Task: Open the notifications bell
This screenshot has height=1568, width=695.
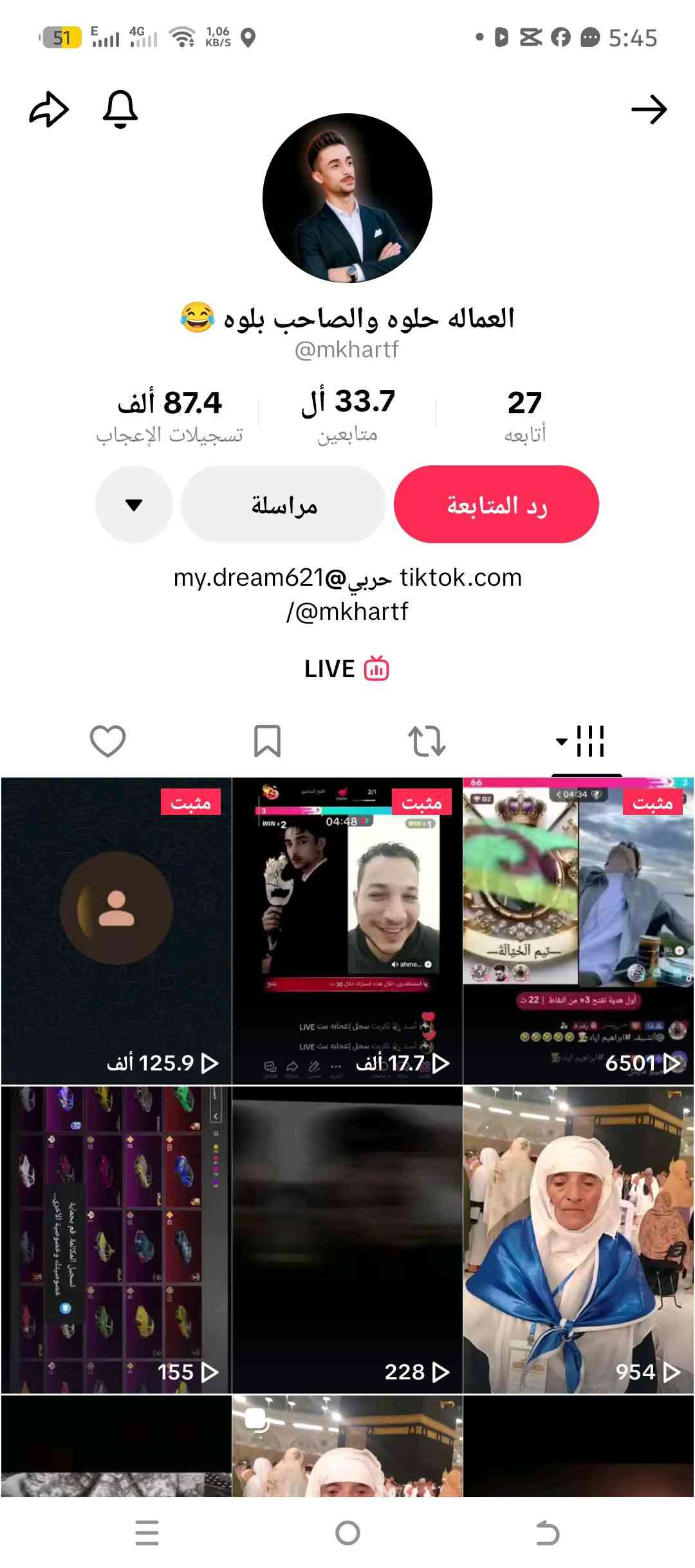Action: tap(120, 109)
